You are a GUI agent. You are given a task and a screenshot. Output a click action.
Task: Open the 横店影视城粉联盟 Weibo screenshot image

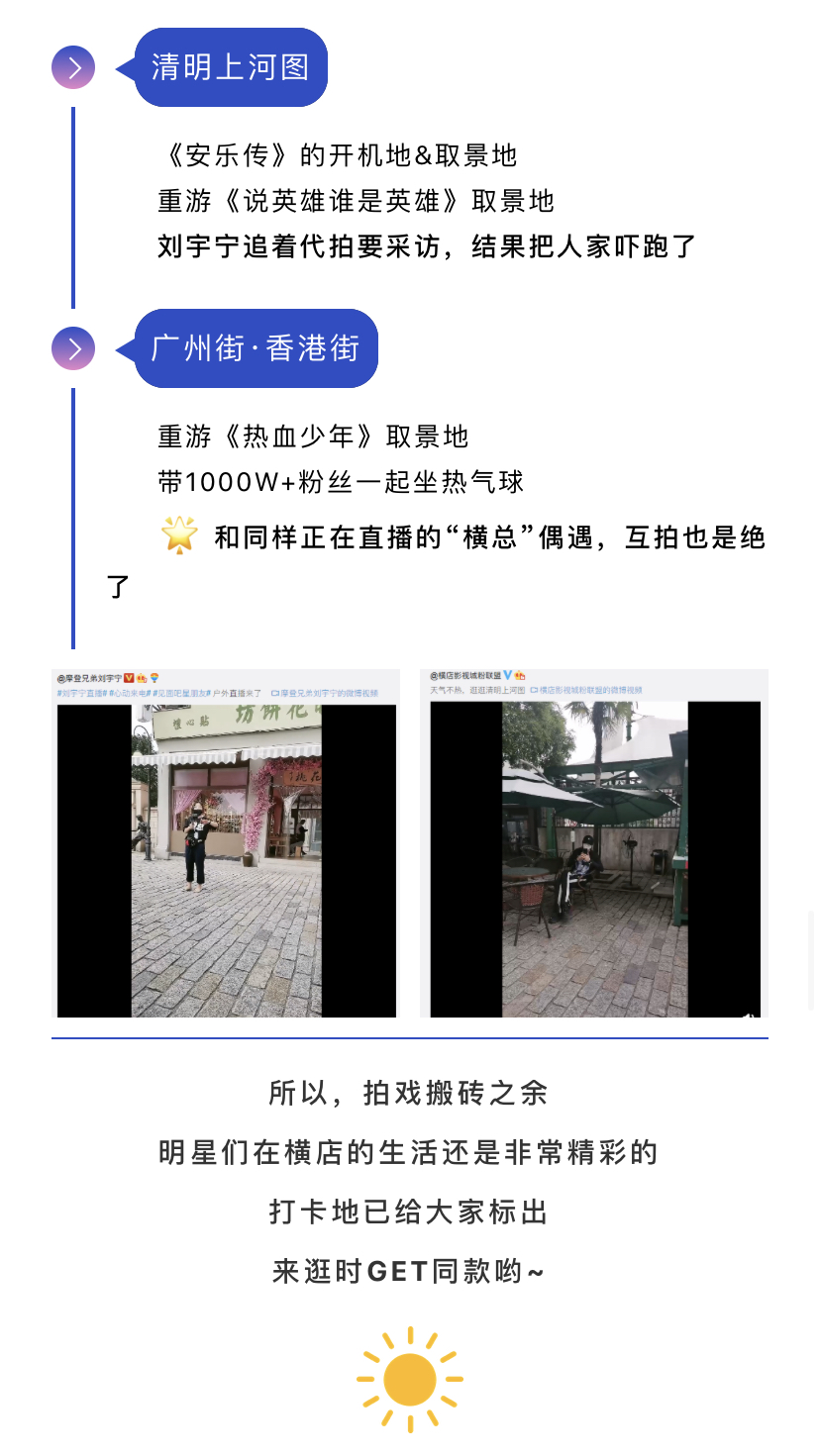coord(594,843)
